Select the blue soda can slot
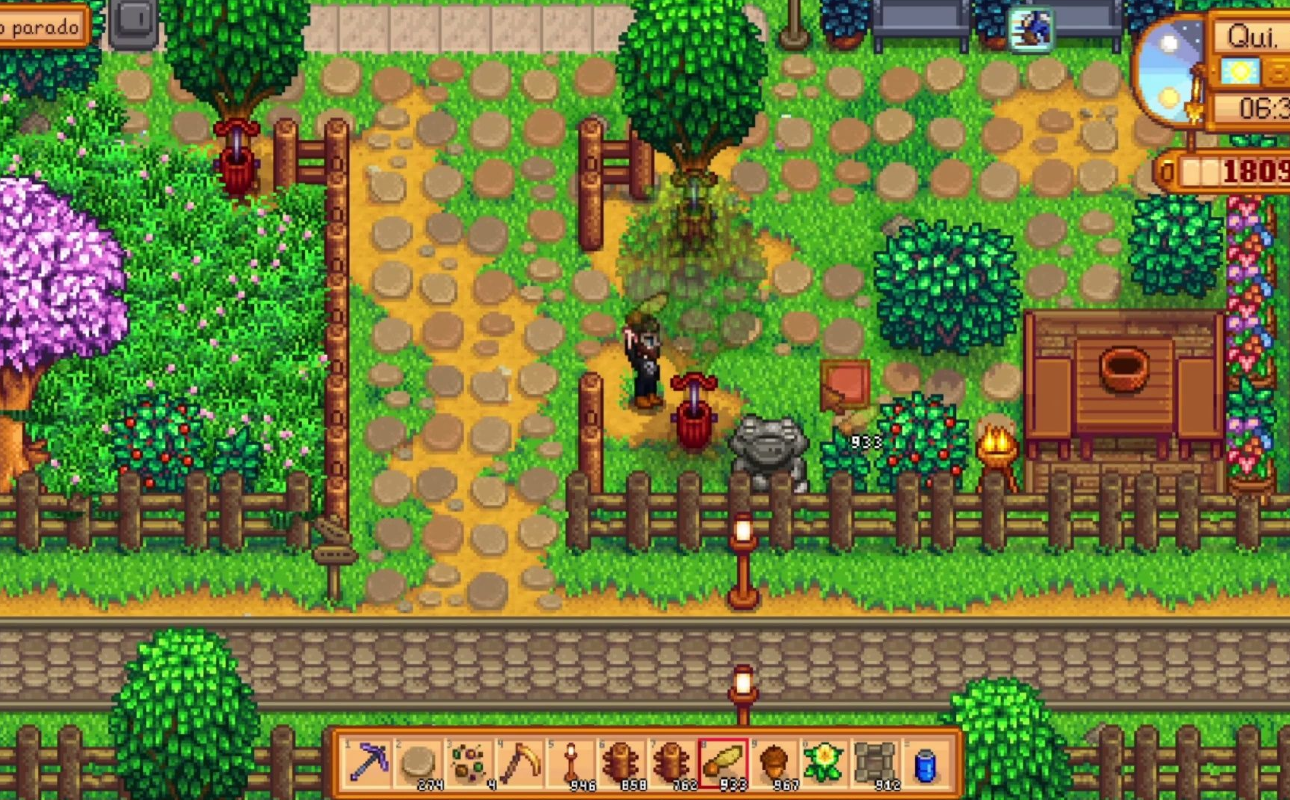The width and height of the screenshot is (1290, 800). point(925,764)
